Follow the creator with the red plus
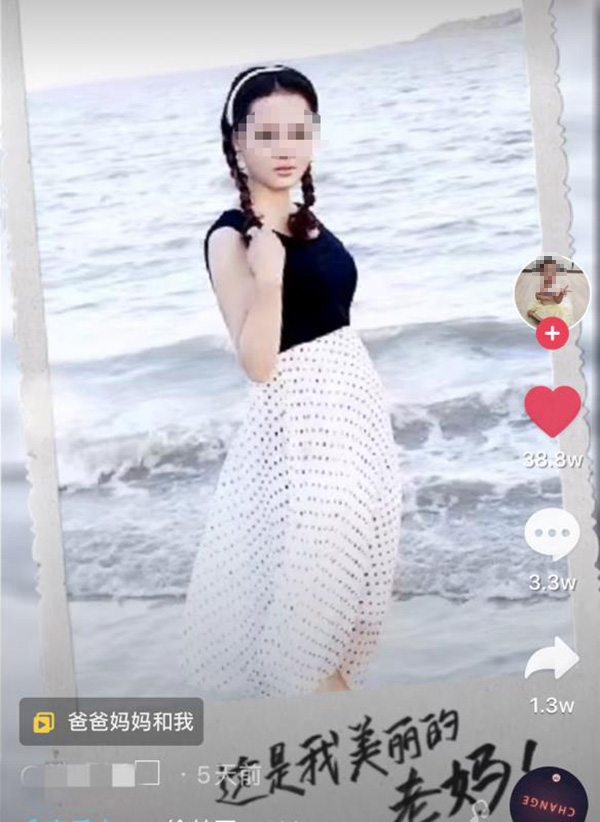Image resolution: width=600 pixels, height=822 pixels. 552,333
